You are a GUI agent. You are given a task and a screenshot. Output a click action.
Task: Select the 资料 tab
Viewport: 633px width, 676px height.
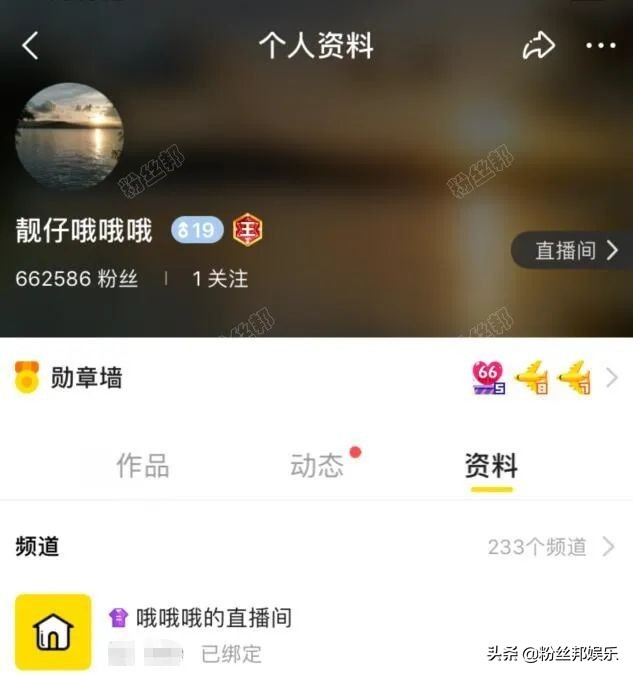(491, 465)
